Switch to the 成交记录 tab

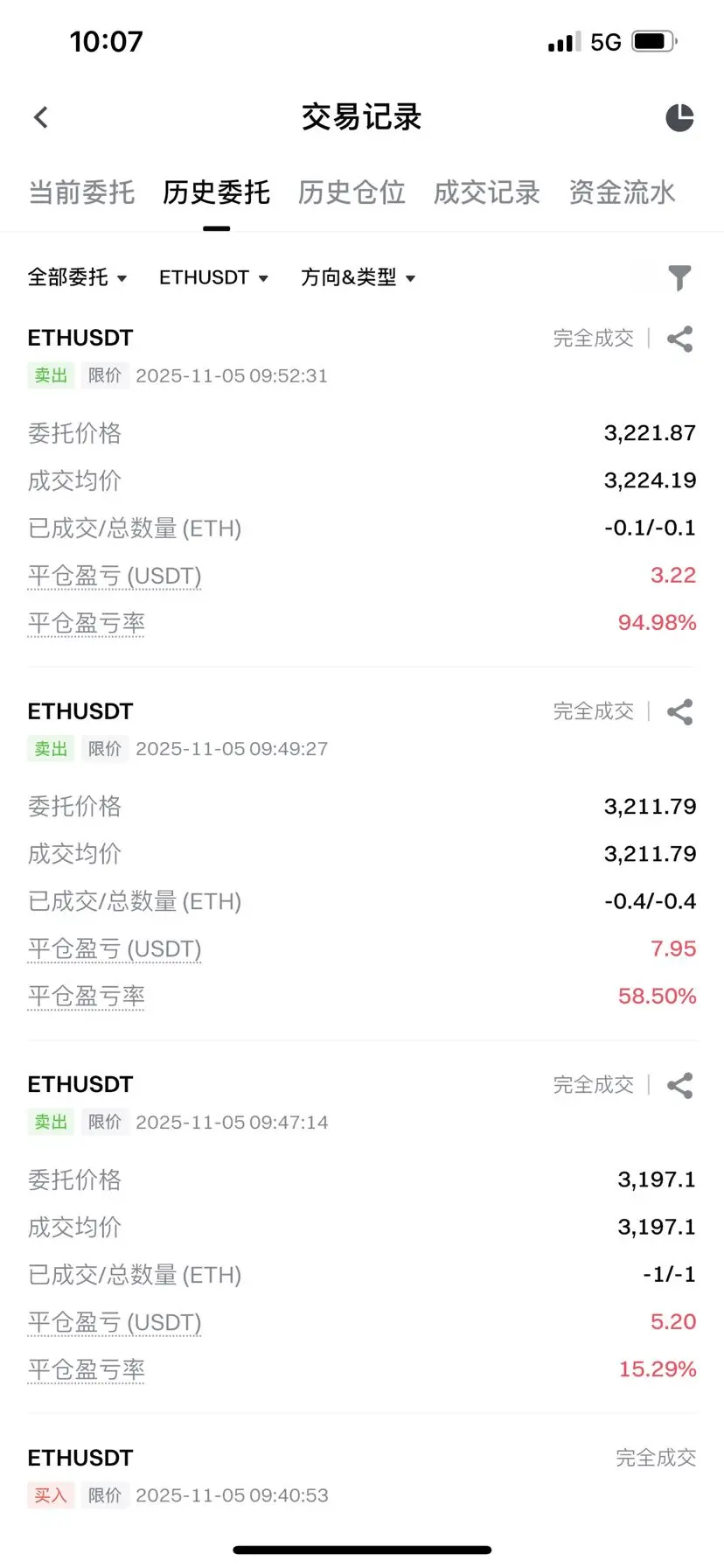[x=487, y=192]
